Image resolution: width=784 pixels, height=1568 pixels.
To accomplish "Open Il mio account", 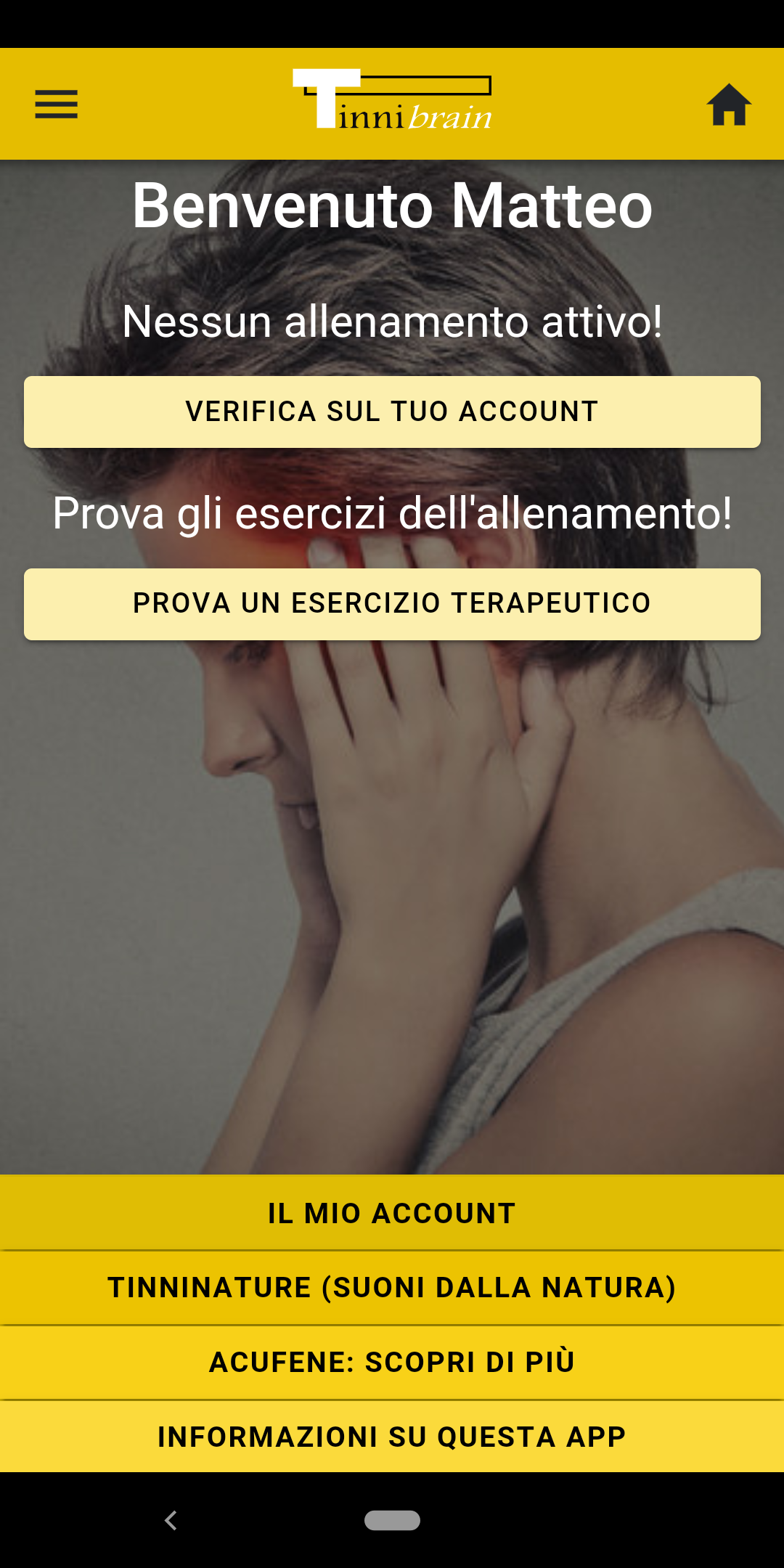I will [392, 1213].
